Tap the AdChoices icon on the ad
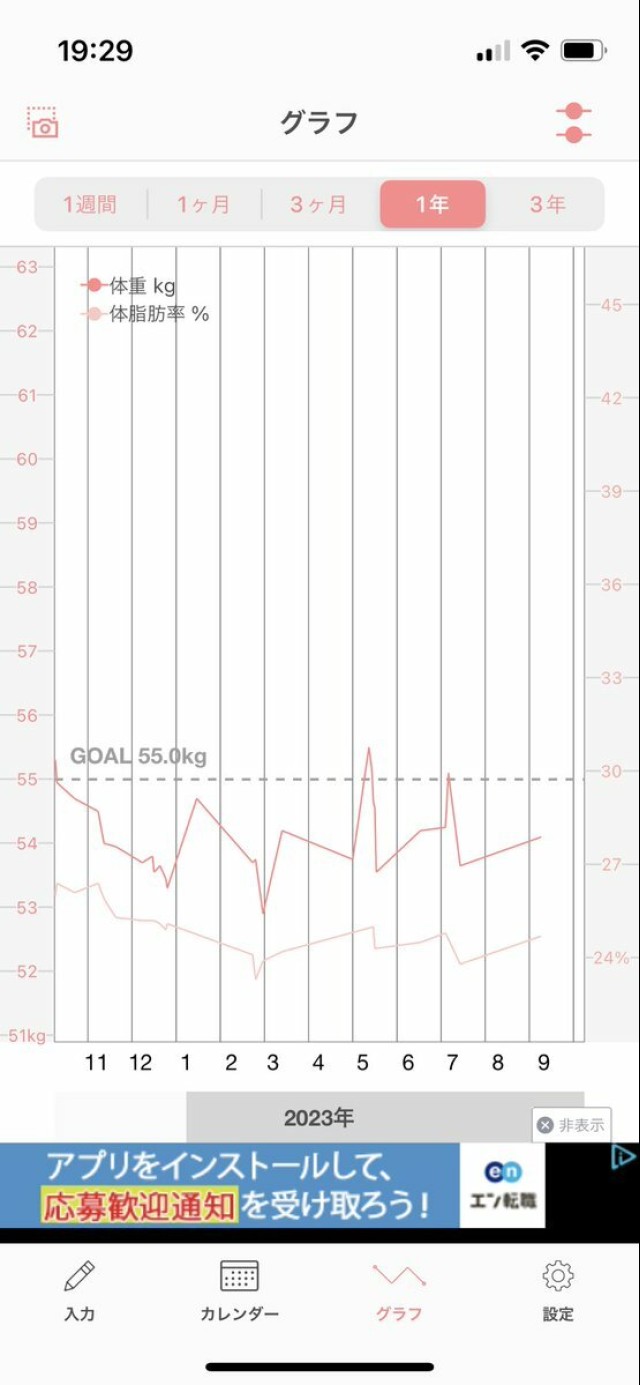 click(x=623, y=1158)
